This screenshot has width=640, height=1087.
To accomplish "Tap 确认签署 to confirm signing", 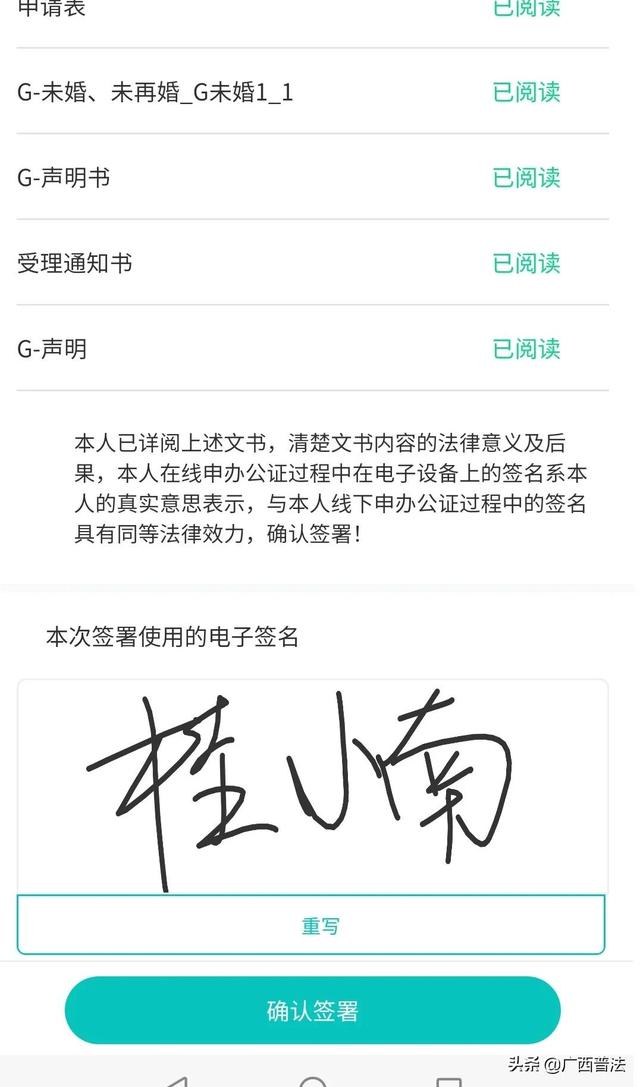I will coord(312,1010).
